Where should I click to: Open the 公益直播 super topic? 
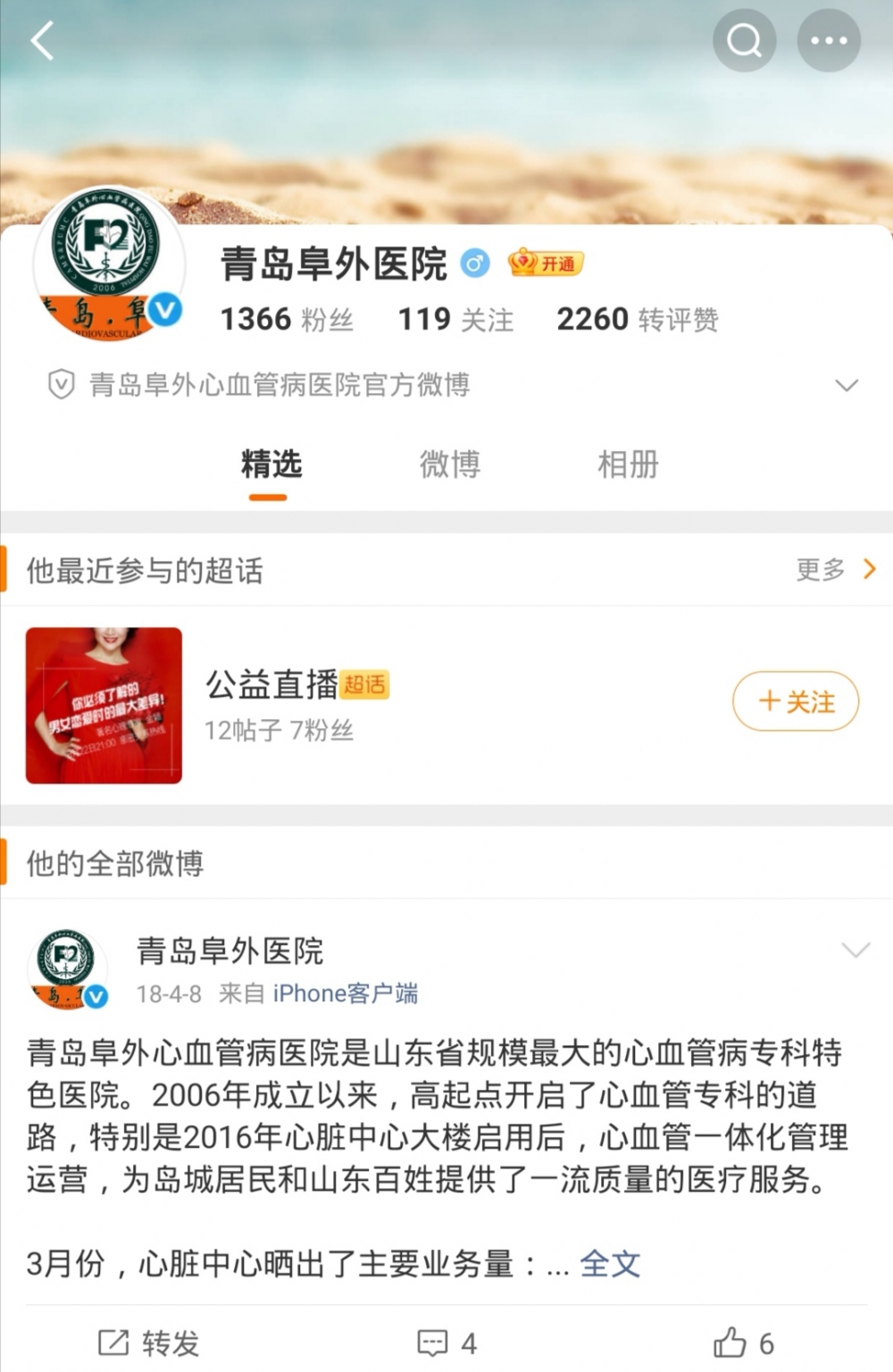click(272, 685)
